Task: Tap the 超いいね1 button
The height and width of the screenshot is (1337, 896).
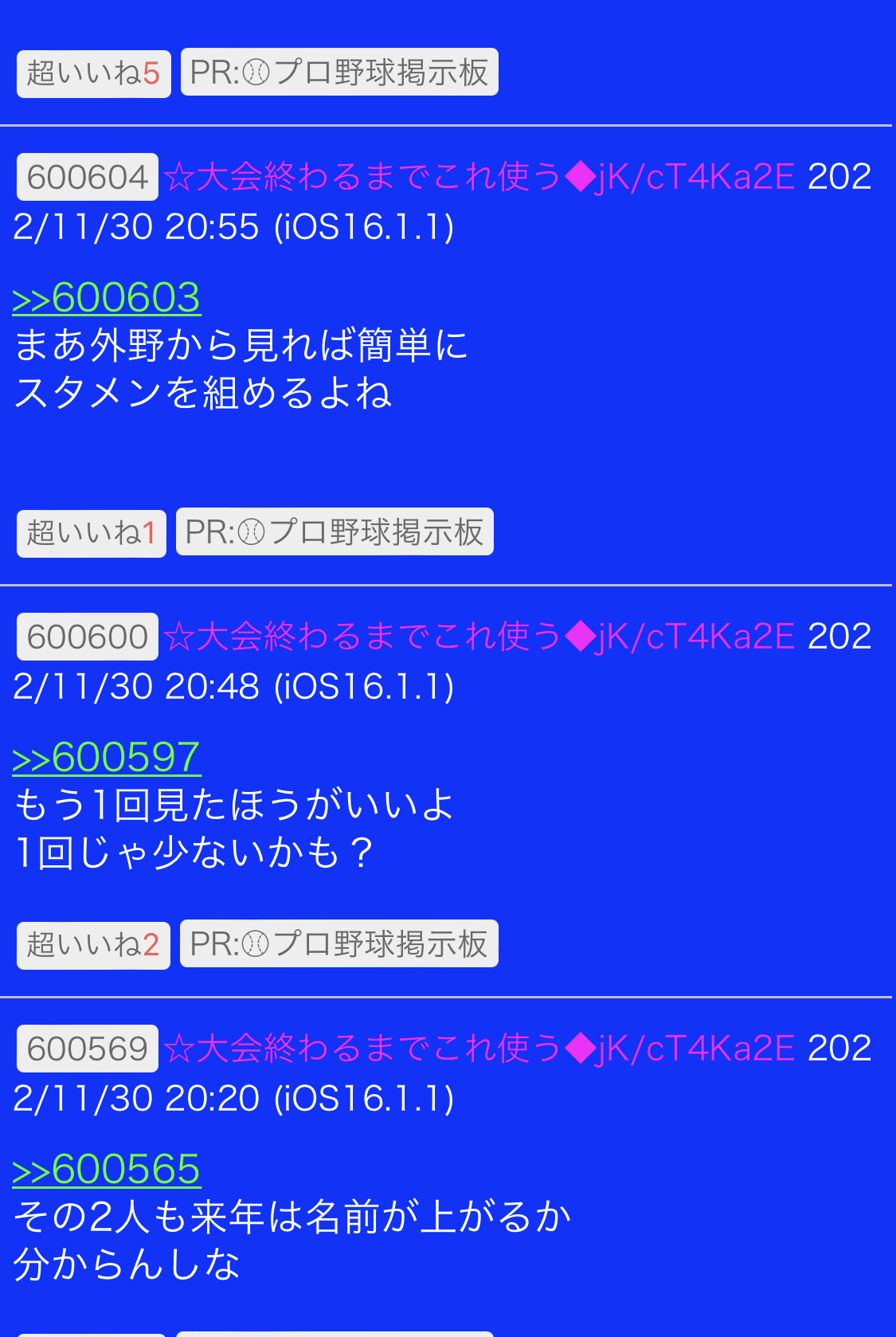Action: [92, 533]
